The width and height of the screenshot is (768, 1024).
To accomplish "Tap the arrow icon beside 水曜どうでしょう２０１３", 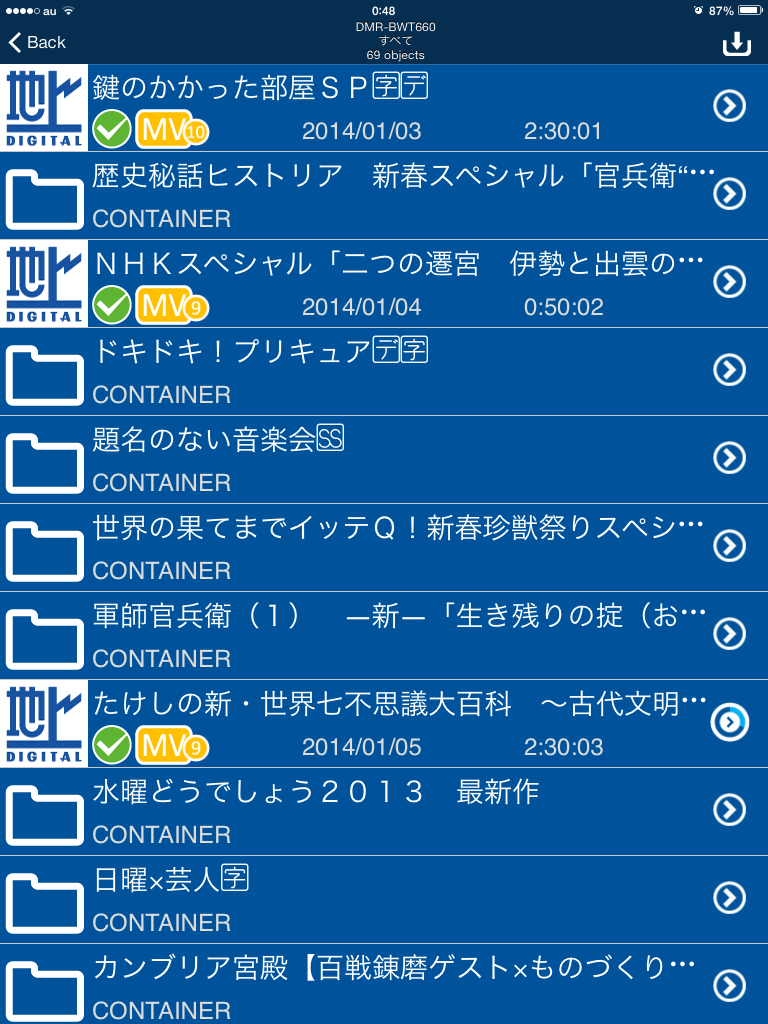I will click(x=730, y=810).
